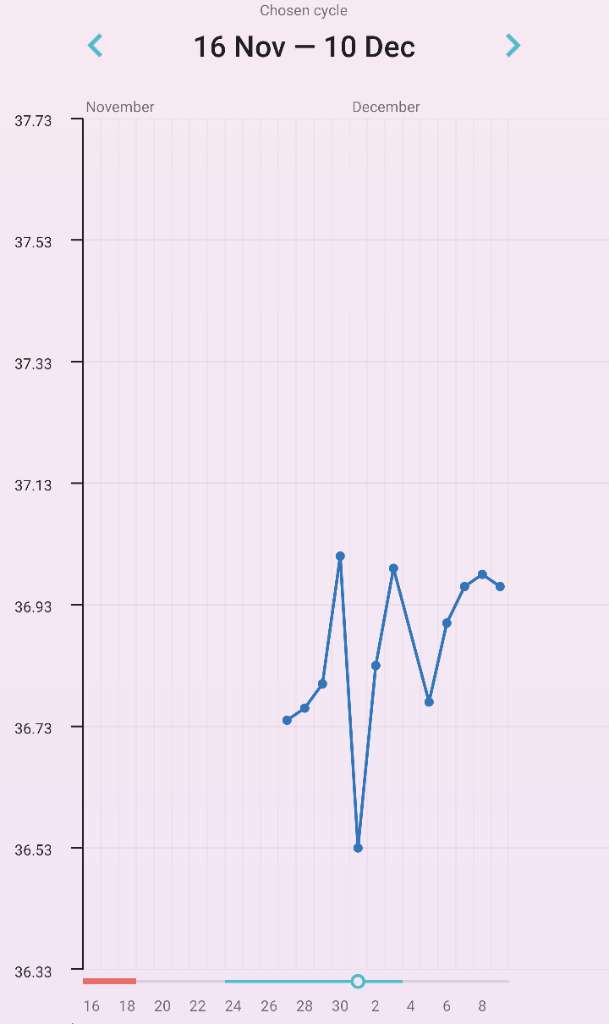Go to the next cycle

pyautogui.click(x=512, y=45)
